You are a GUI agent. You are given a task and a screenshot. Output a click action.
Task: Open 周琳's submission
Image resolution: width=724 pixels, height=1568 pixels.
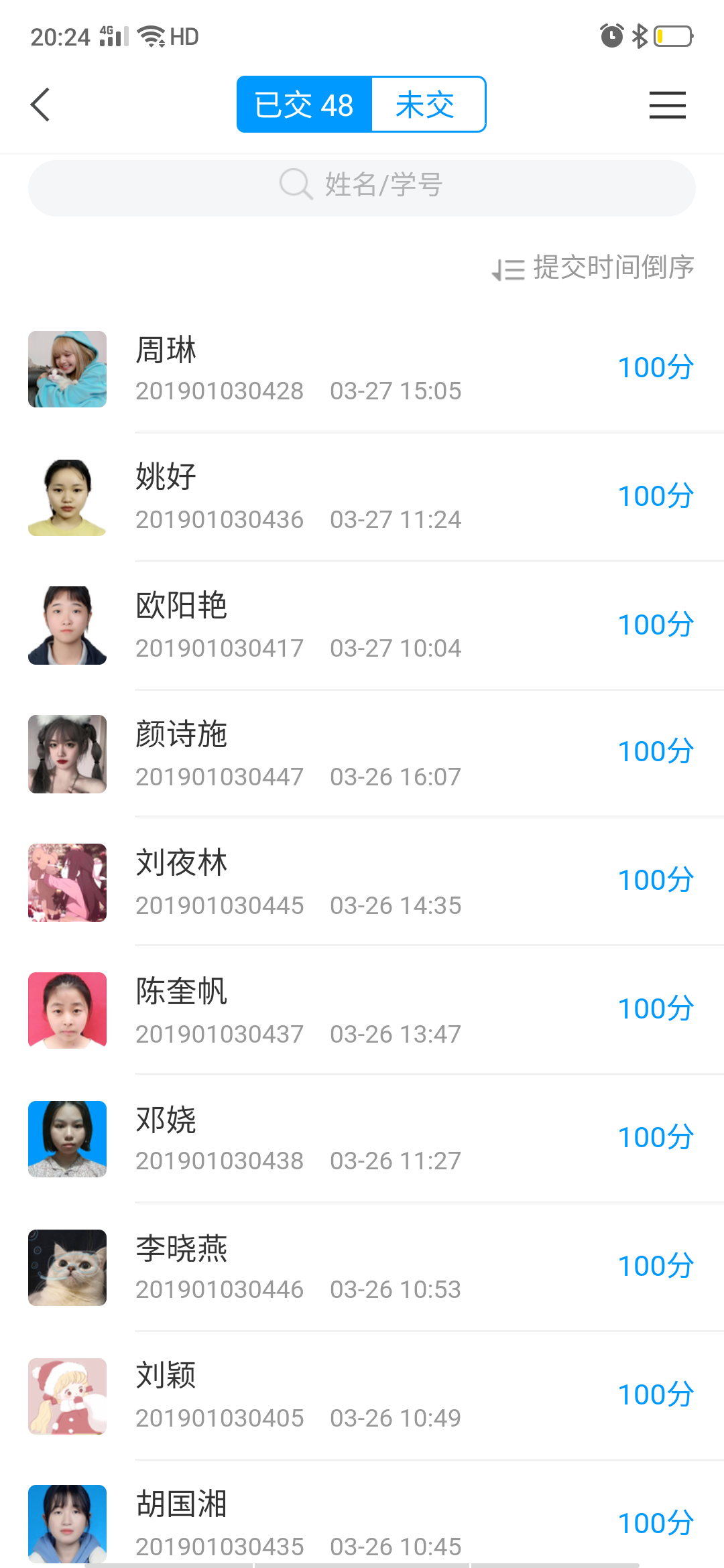click(362, 369)
